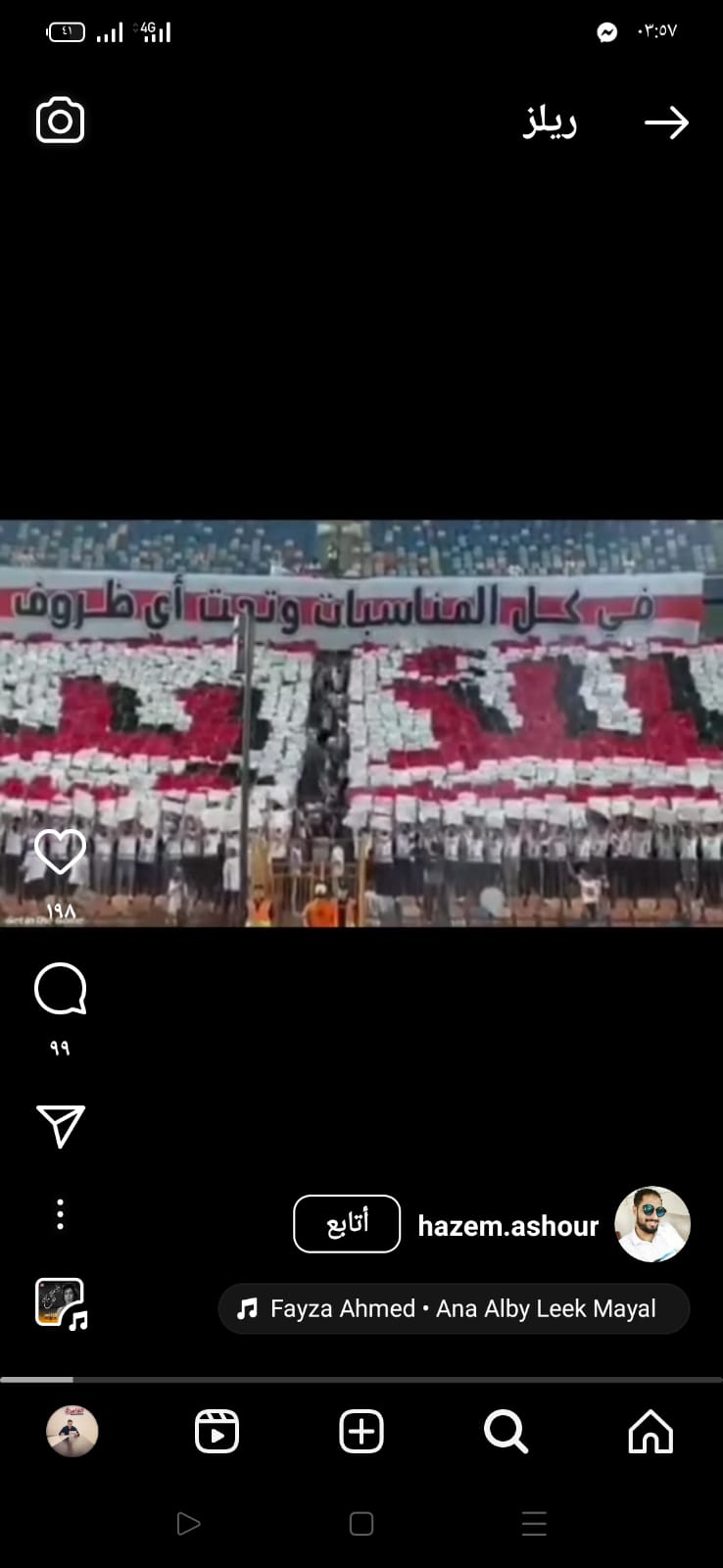The height and width of the screenshot is (1568, 723).
Task: Open the audio thumbnail with music note
Action: [x=61, y=1304]
